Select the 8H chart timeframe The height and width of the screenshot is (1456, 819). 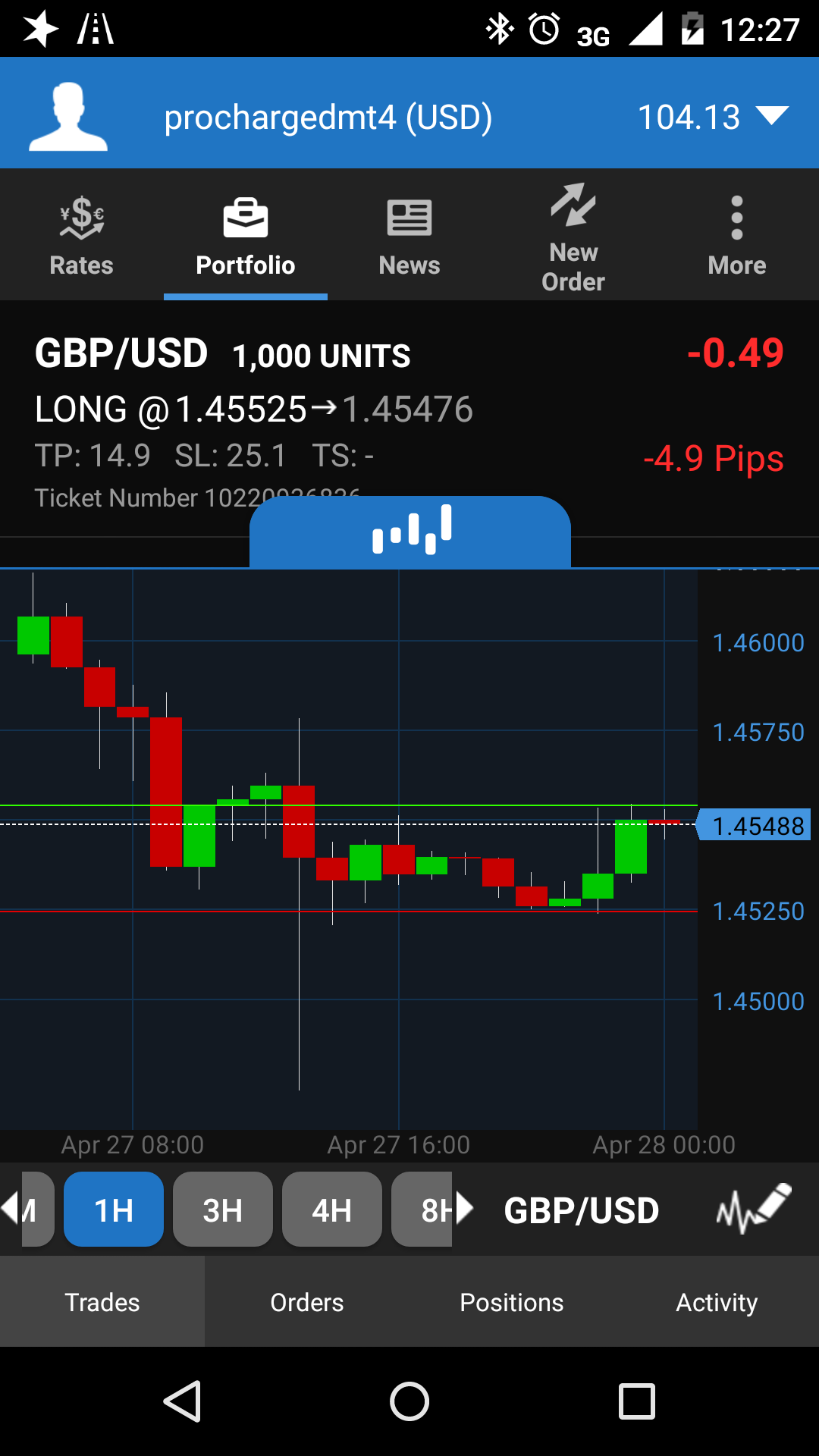(425, 1210)
